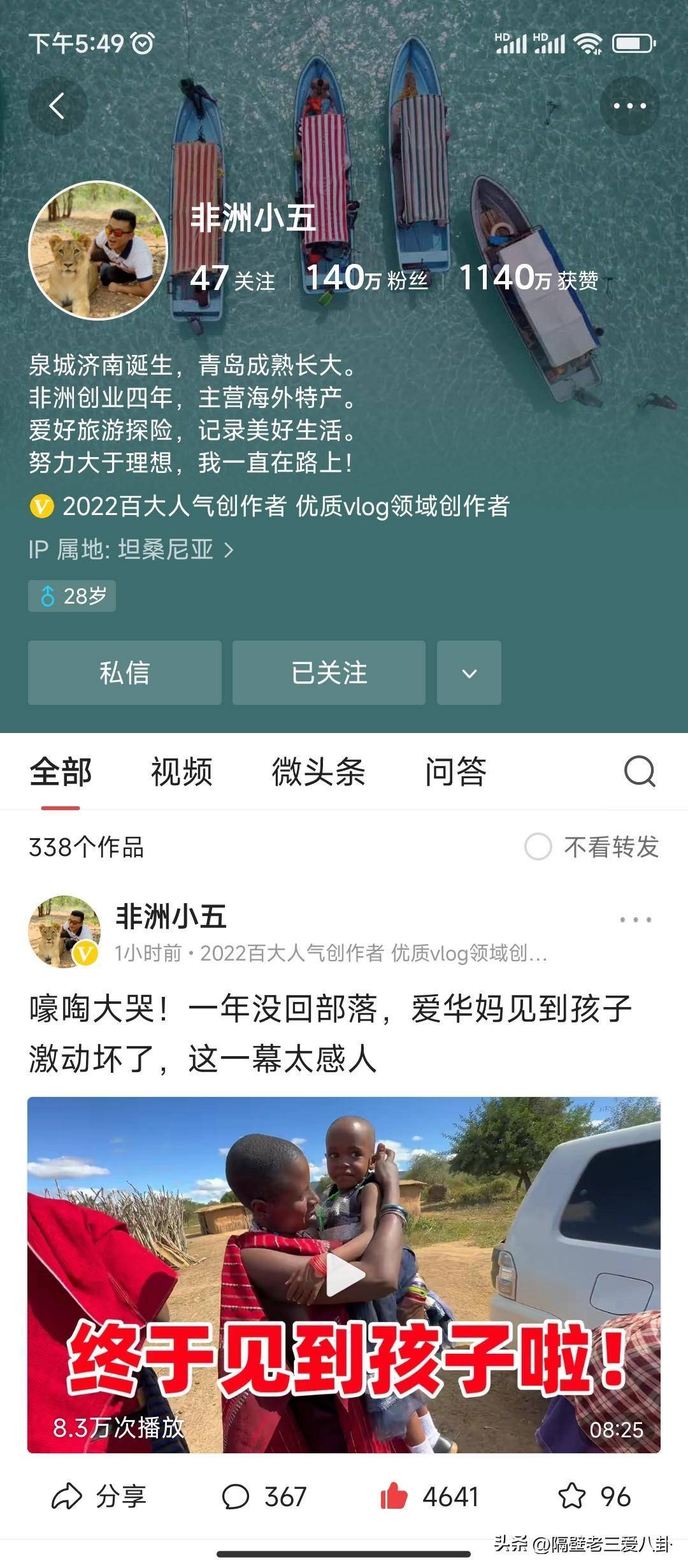688x1568 pixels.
Task: Play the 终于见到孩子啦 video
Action: [344, 1275]
